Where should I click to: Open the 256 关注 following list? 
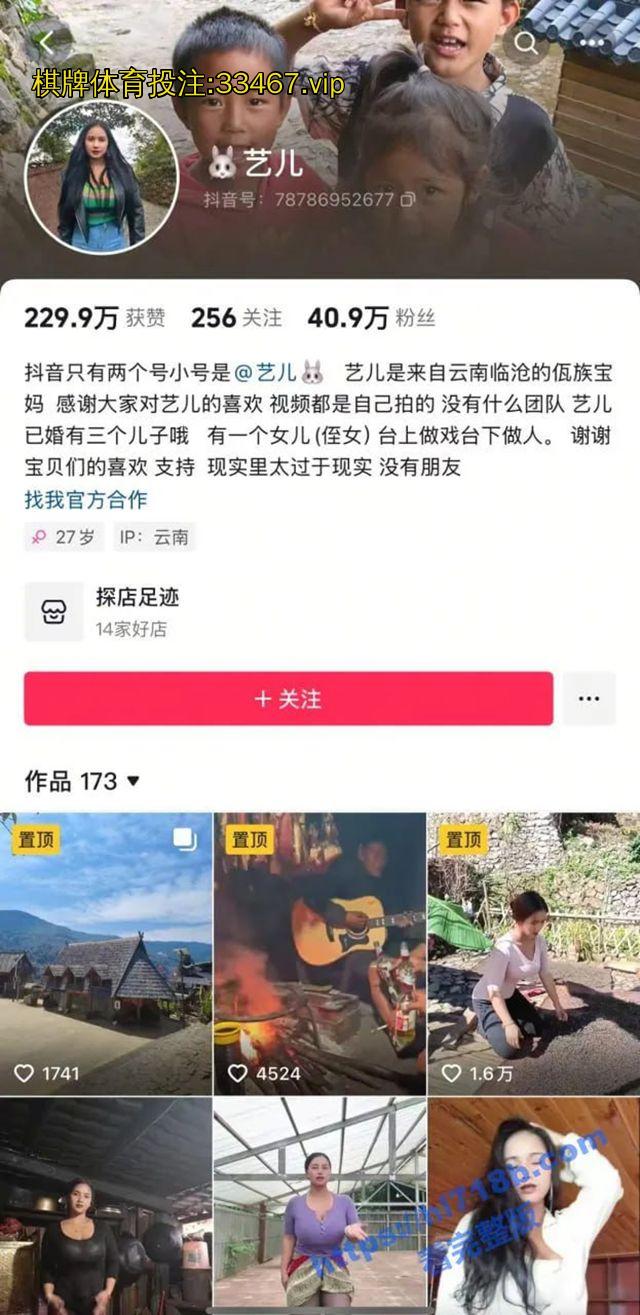[x=236, y=318]
